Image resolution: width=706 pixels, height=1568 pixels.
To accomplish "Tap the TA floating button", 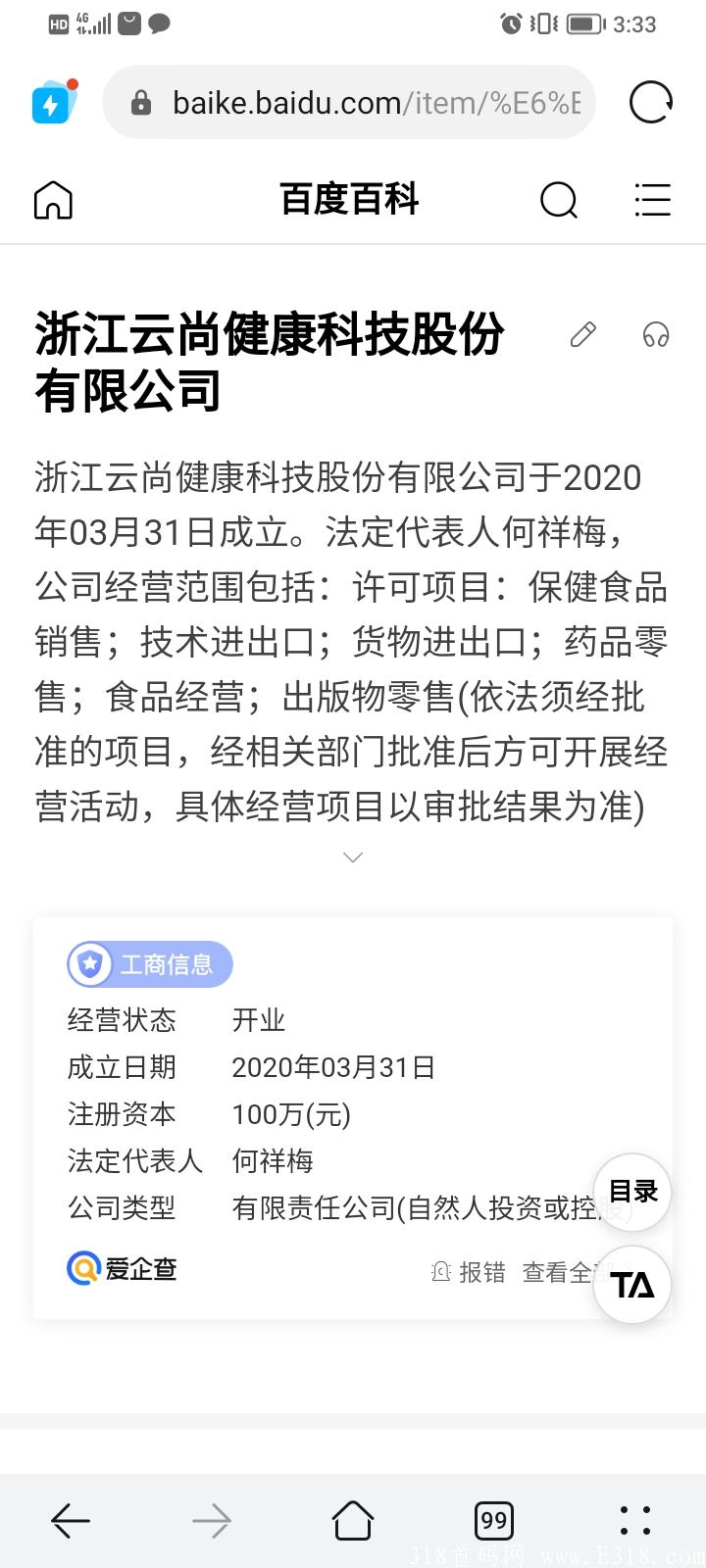I will click(631, 1284).
